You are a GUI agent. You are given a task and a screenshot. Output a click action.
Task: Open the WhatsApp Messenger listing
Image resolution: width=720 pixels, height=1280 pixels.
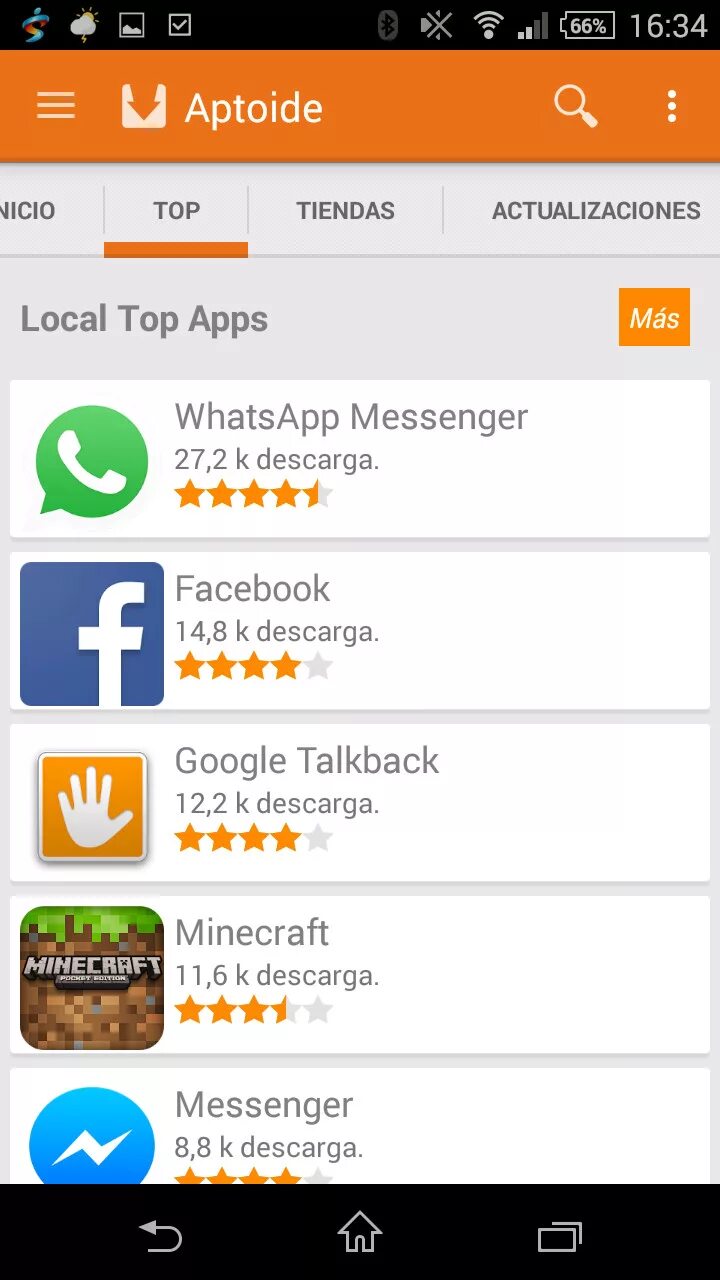[x=350, y=417]
